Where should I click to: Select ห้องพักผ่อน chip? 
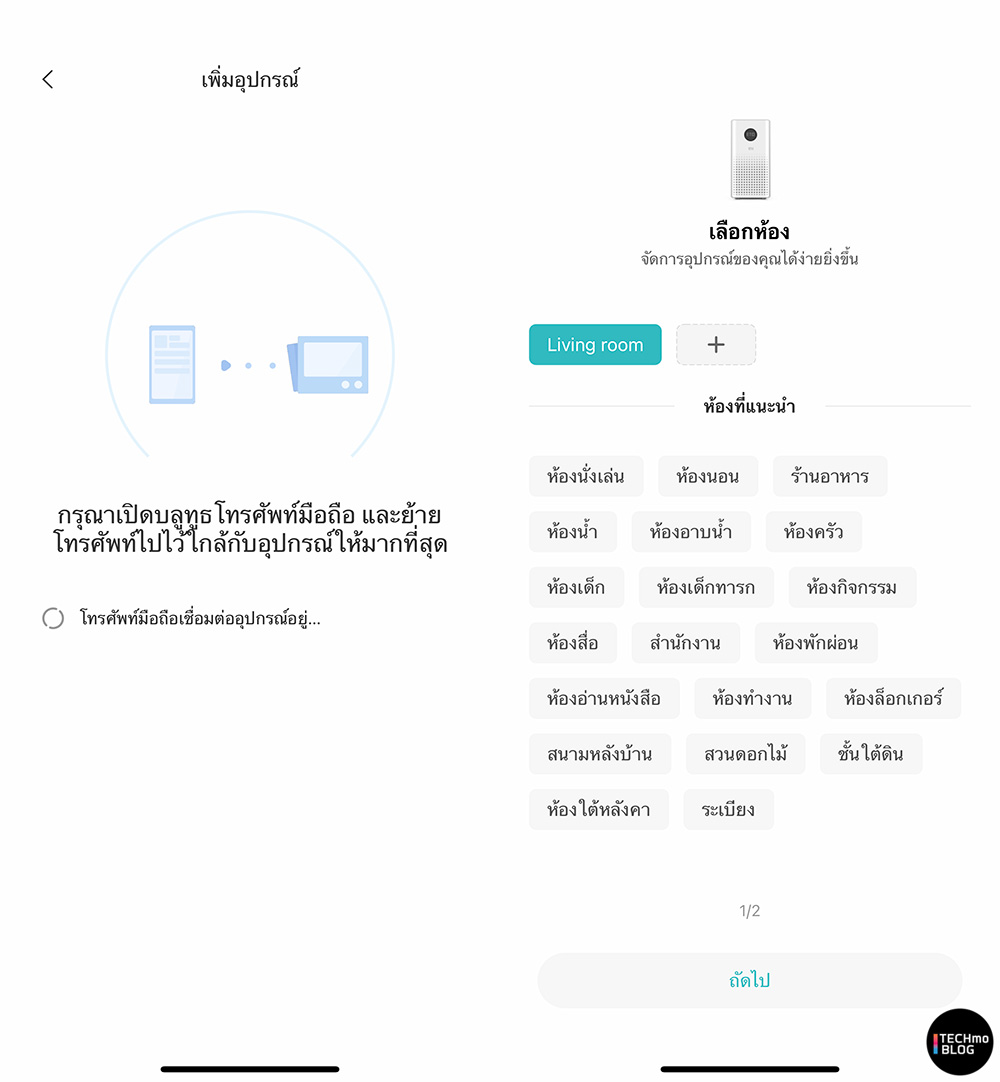click(816, 643)
